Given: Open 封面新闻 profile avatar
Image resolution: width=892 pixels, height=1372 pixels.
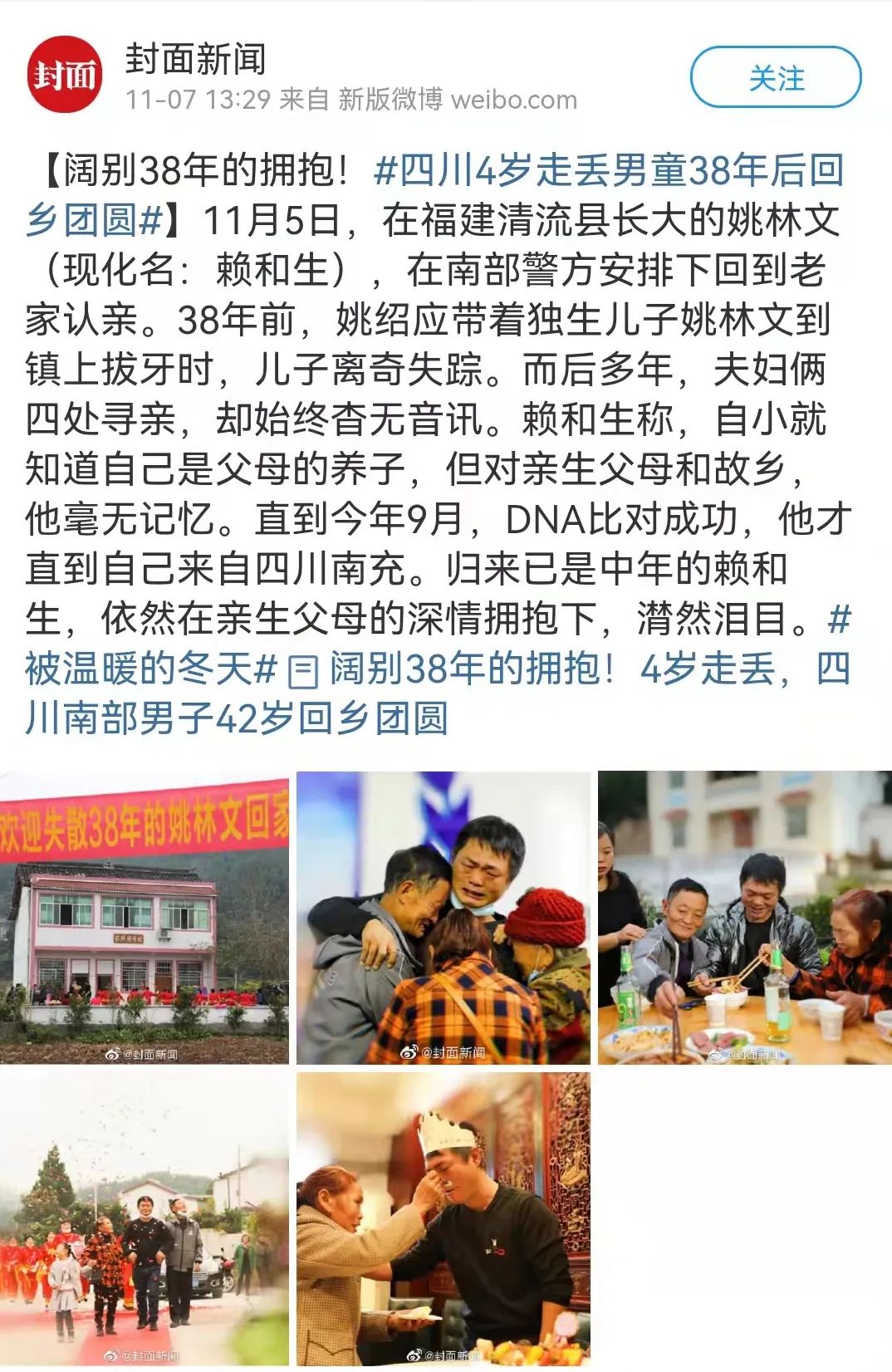Looking at the screenshot, I should [64, 75].
